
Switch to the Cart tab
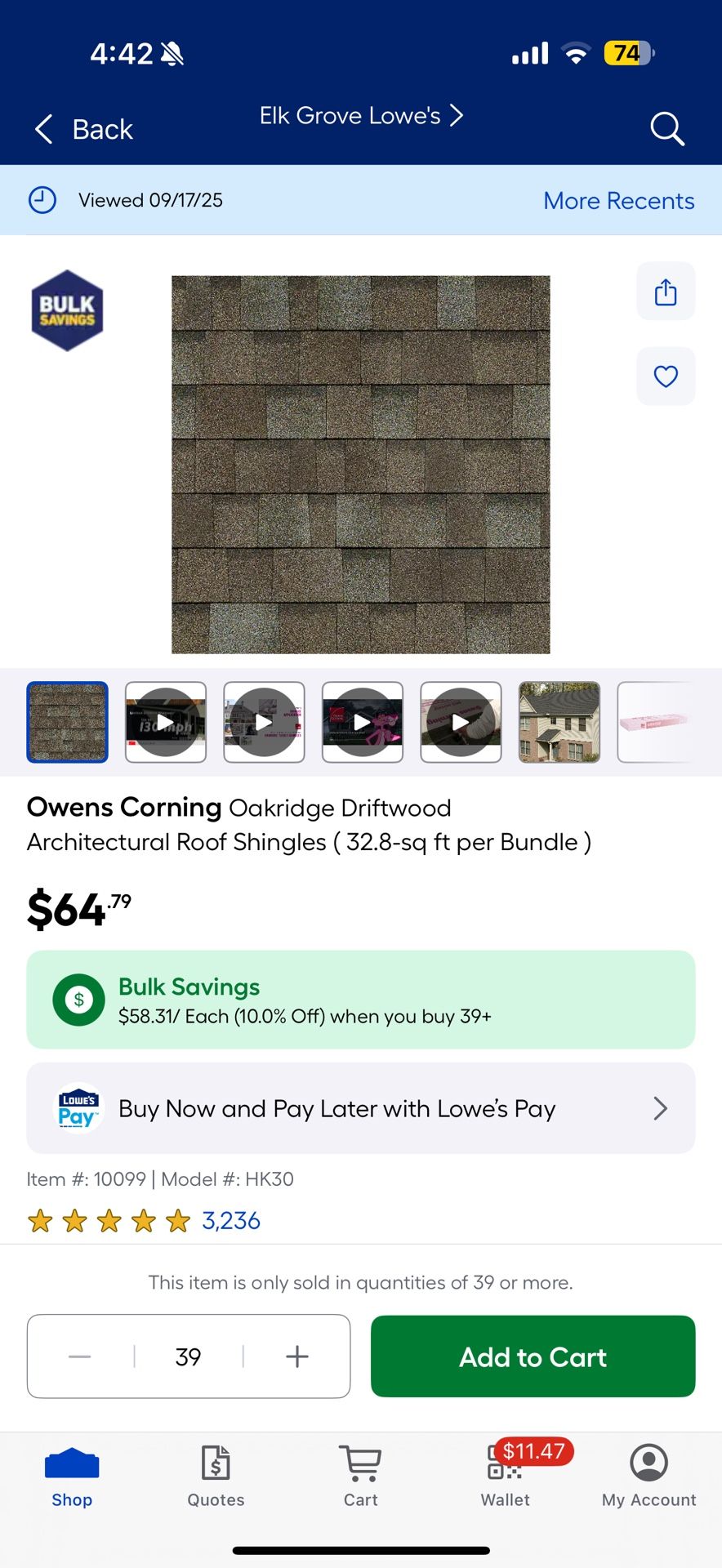(360, 1476)
